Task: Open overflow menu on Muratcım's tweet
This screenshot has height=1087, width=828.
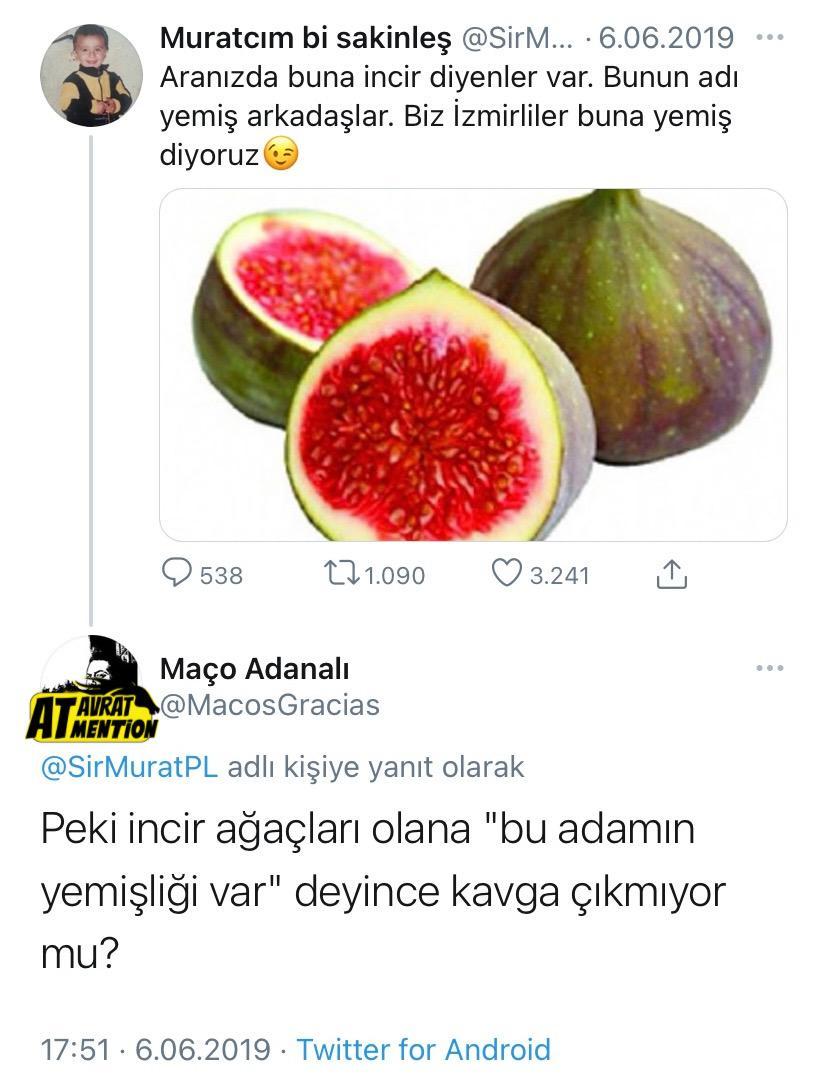Action: 769,39
